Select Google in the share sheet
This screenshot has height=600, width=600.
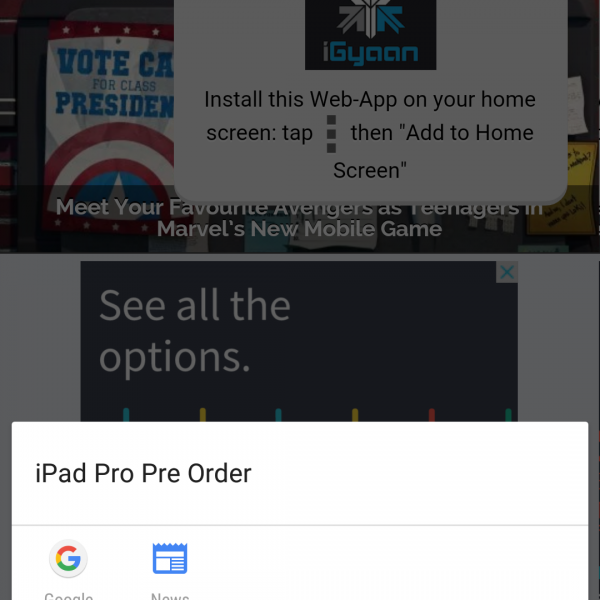pos(68,563)
